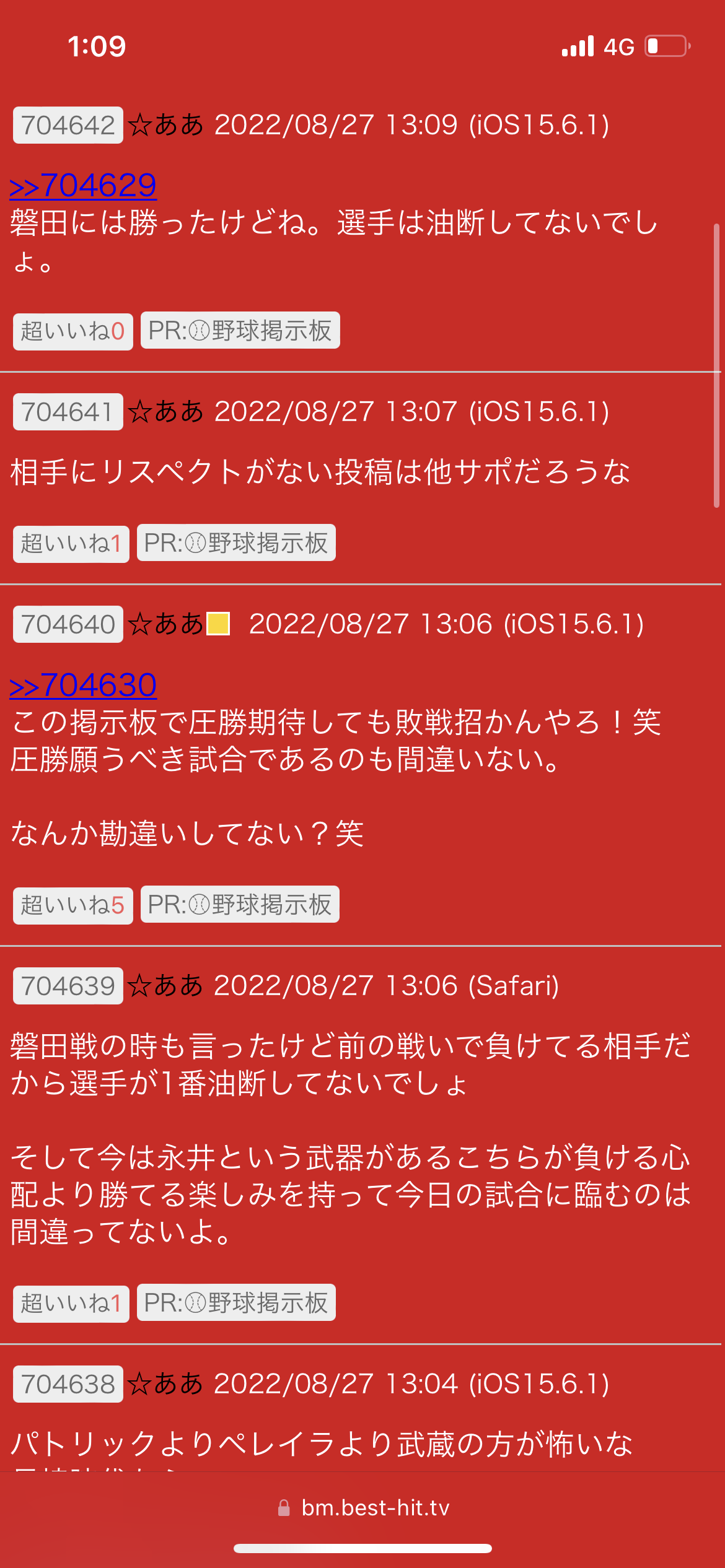Open the reply link >>704629
Screen dimensions: 725x1568
point(83,185)
